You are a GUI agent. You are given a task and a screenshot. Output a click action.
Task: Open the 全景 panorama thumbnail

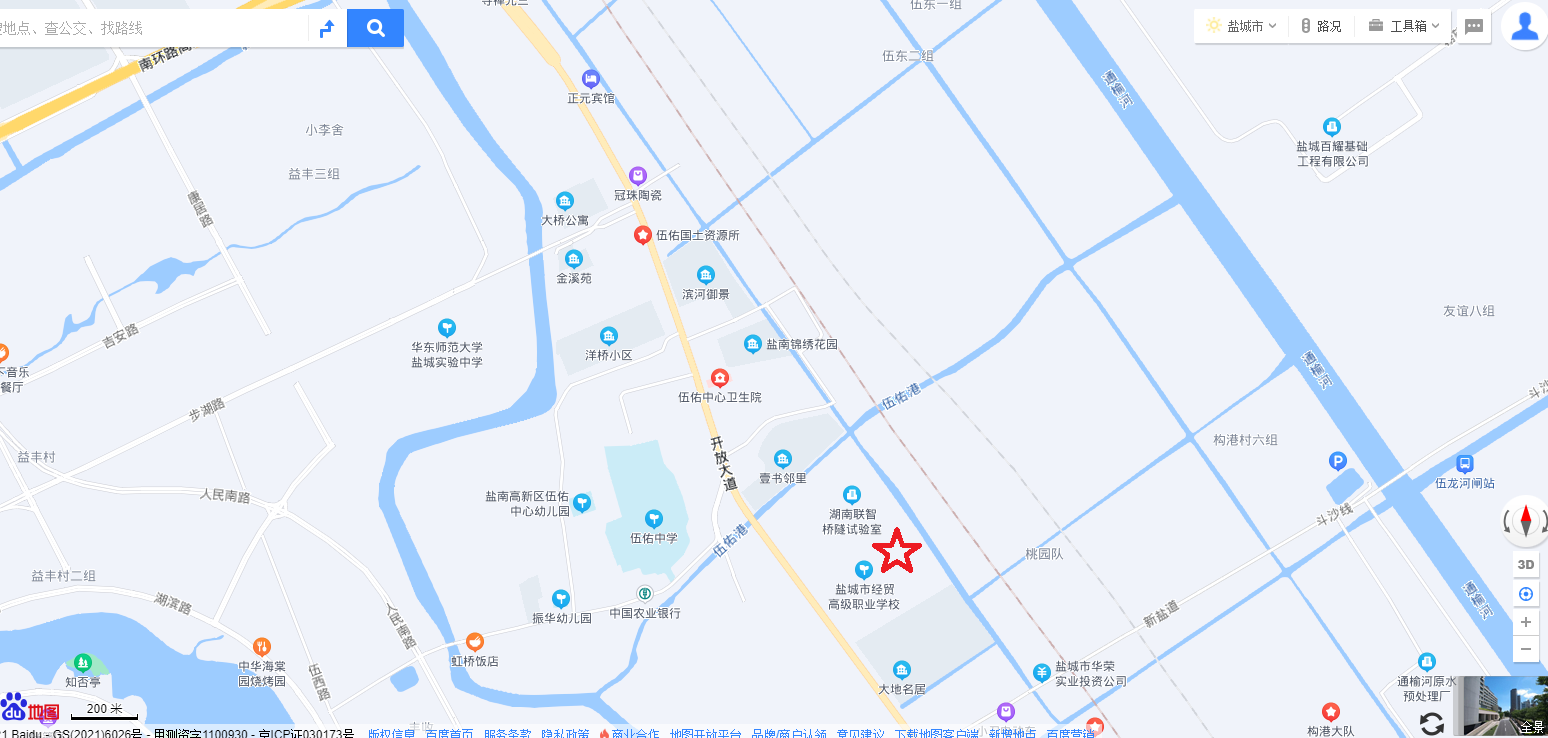pyautogui.click(x=1500, y=705)
